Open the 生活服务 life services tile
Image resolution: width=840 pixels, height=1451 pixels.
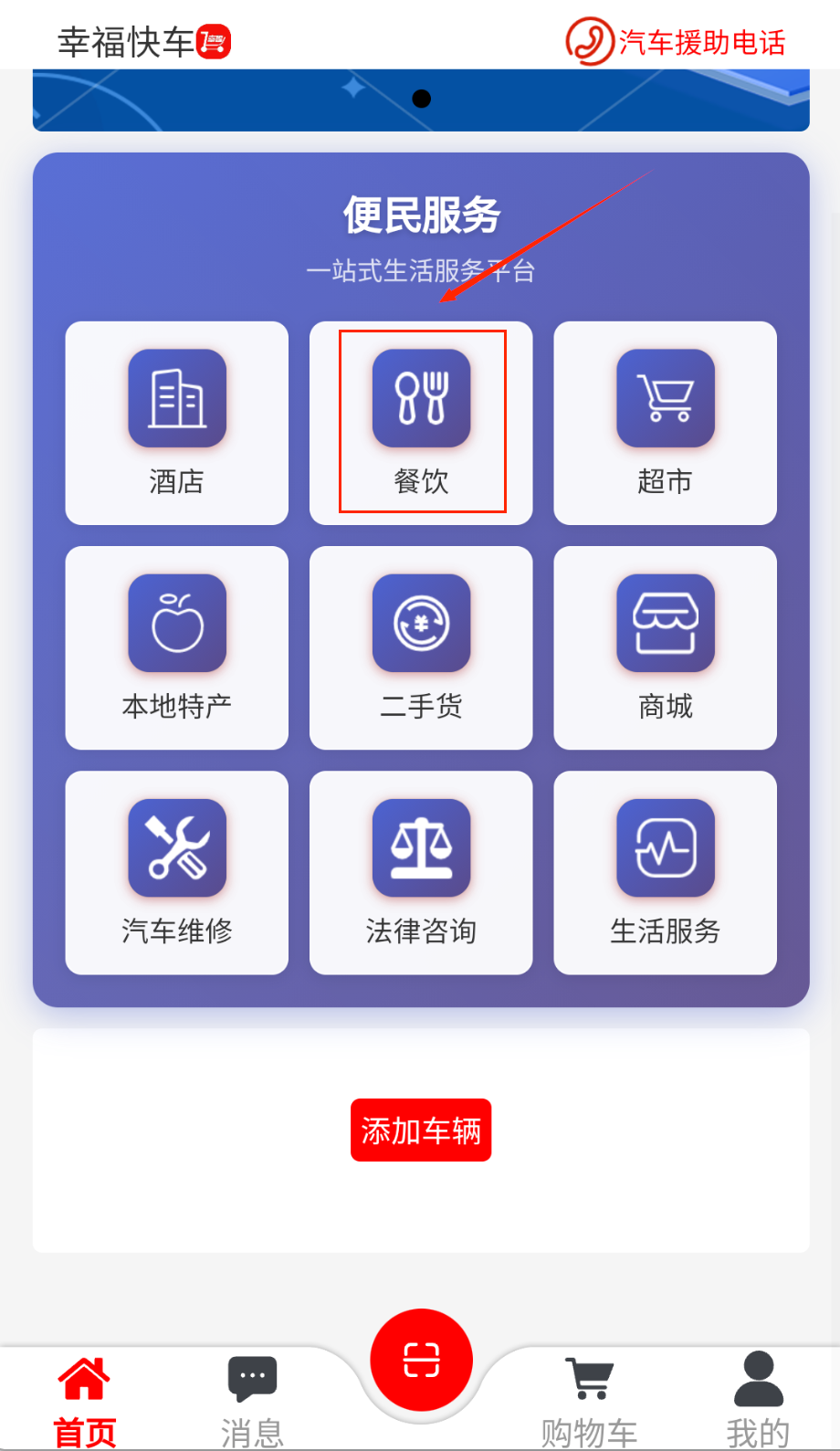665,872
